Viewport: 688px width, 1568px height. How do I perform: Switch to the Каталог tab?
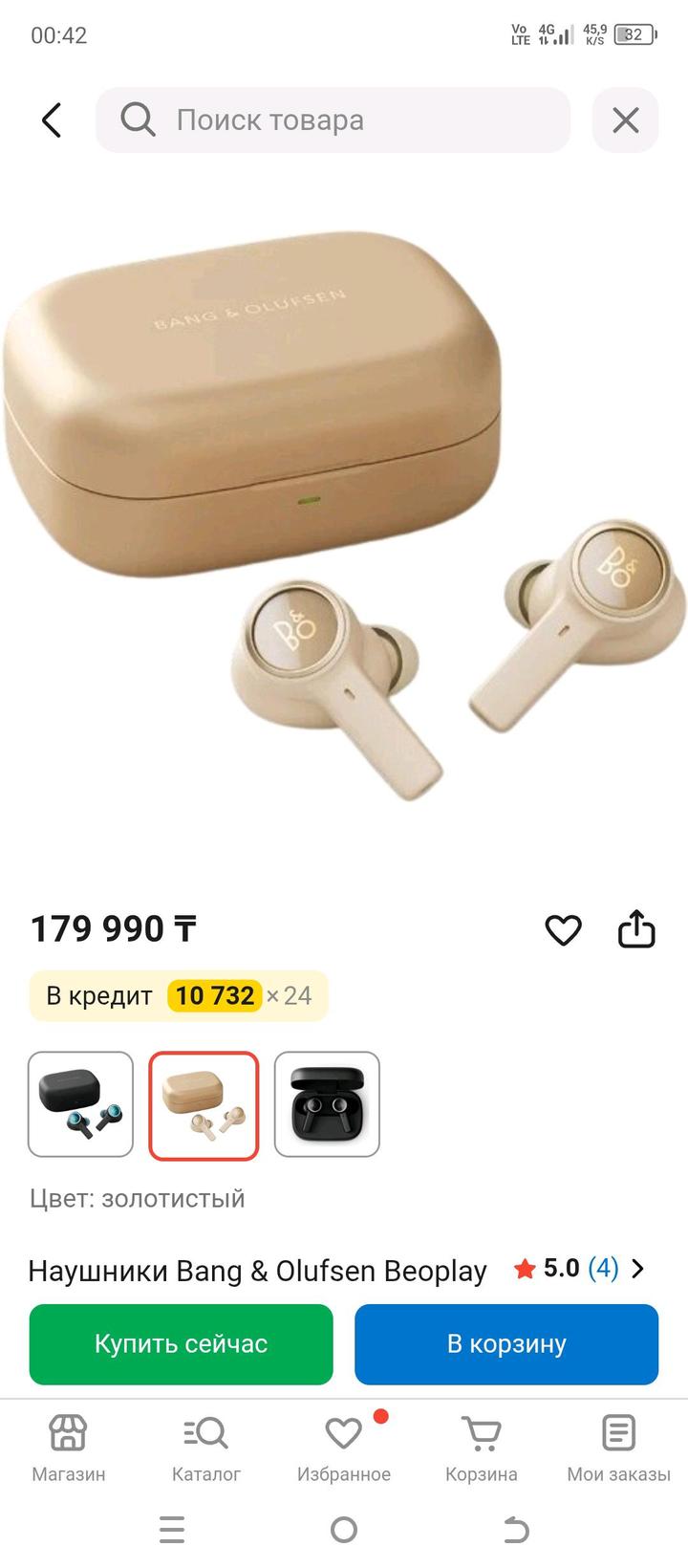pyautogui.click(x=206, y=1448)
